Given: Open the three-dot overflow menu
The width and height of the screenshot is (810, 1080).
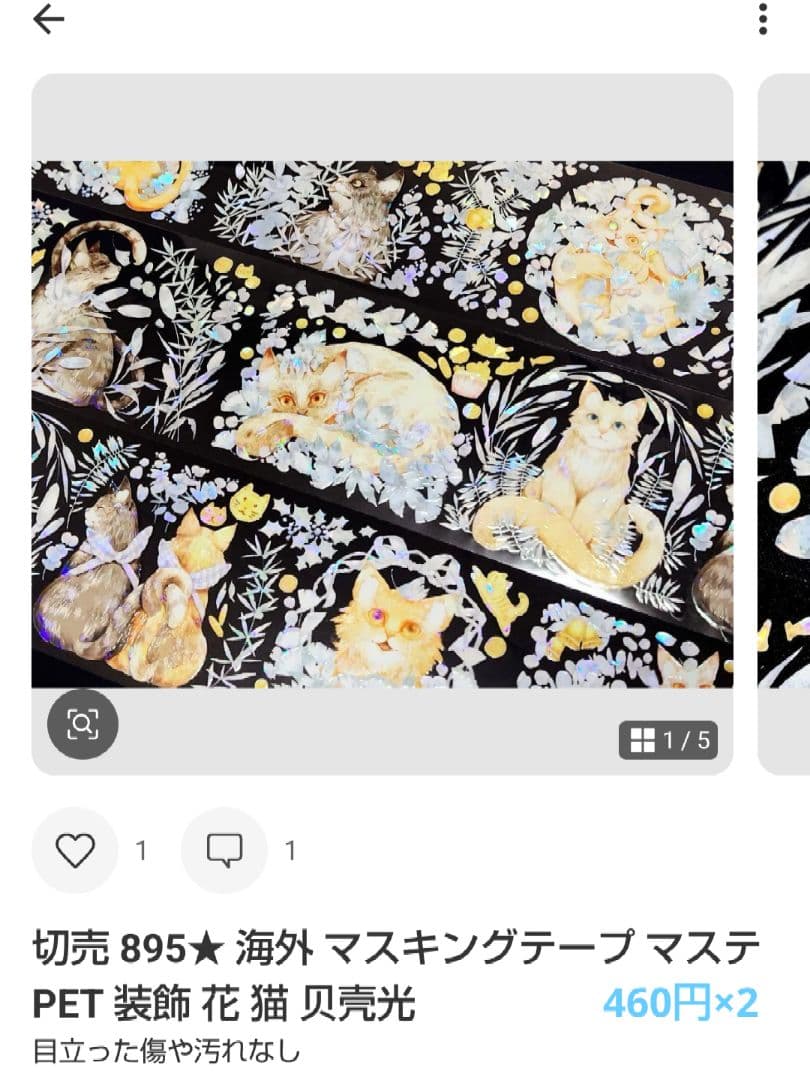Looking at the screenshot, I should [x=763, y=18].
